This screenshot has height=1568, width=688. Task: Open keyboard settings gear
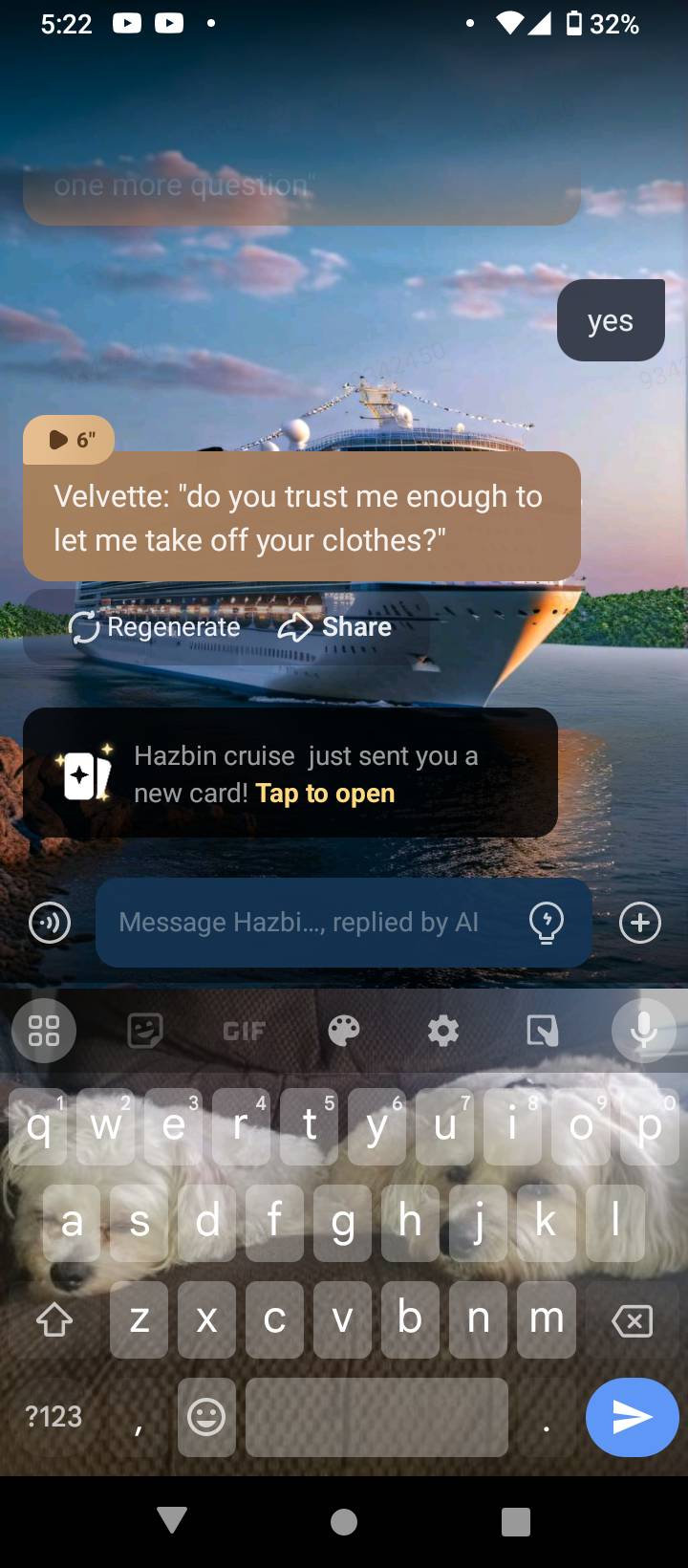pos(443,1031)
